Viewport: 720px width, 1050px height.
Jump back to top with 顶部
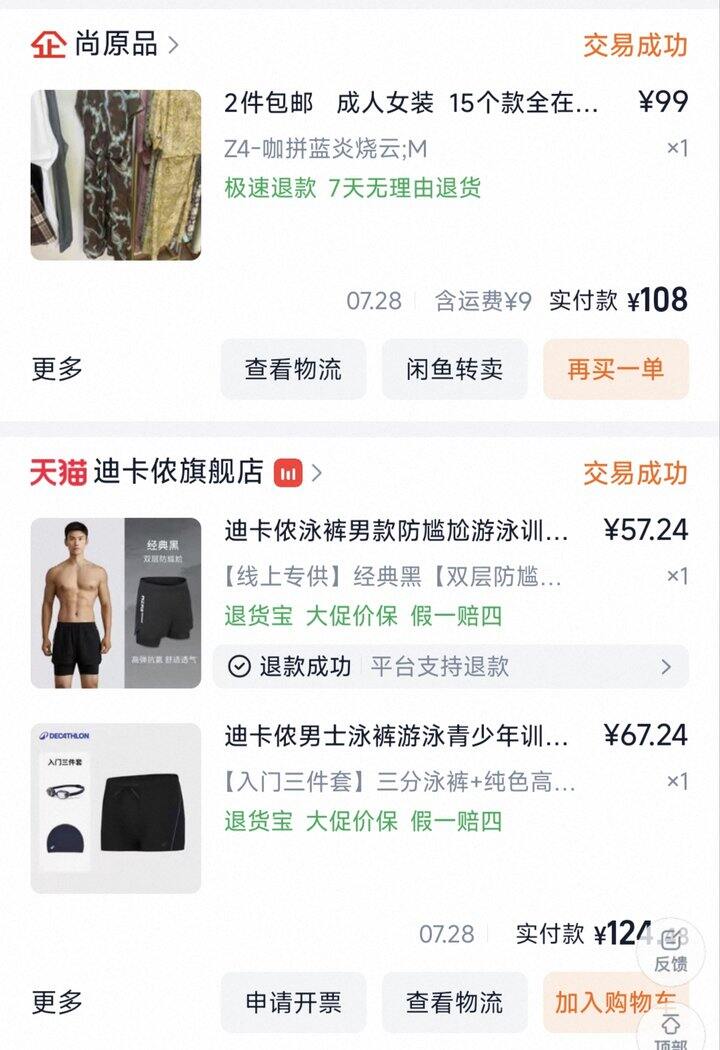pos(670,1031)
